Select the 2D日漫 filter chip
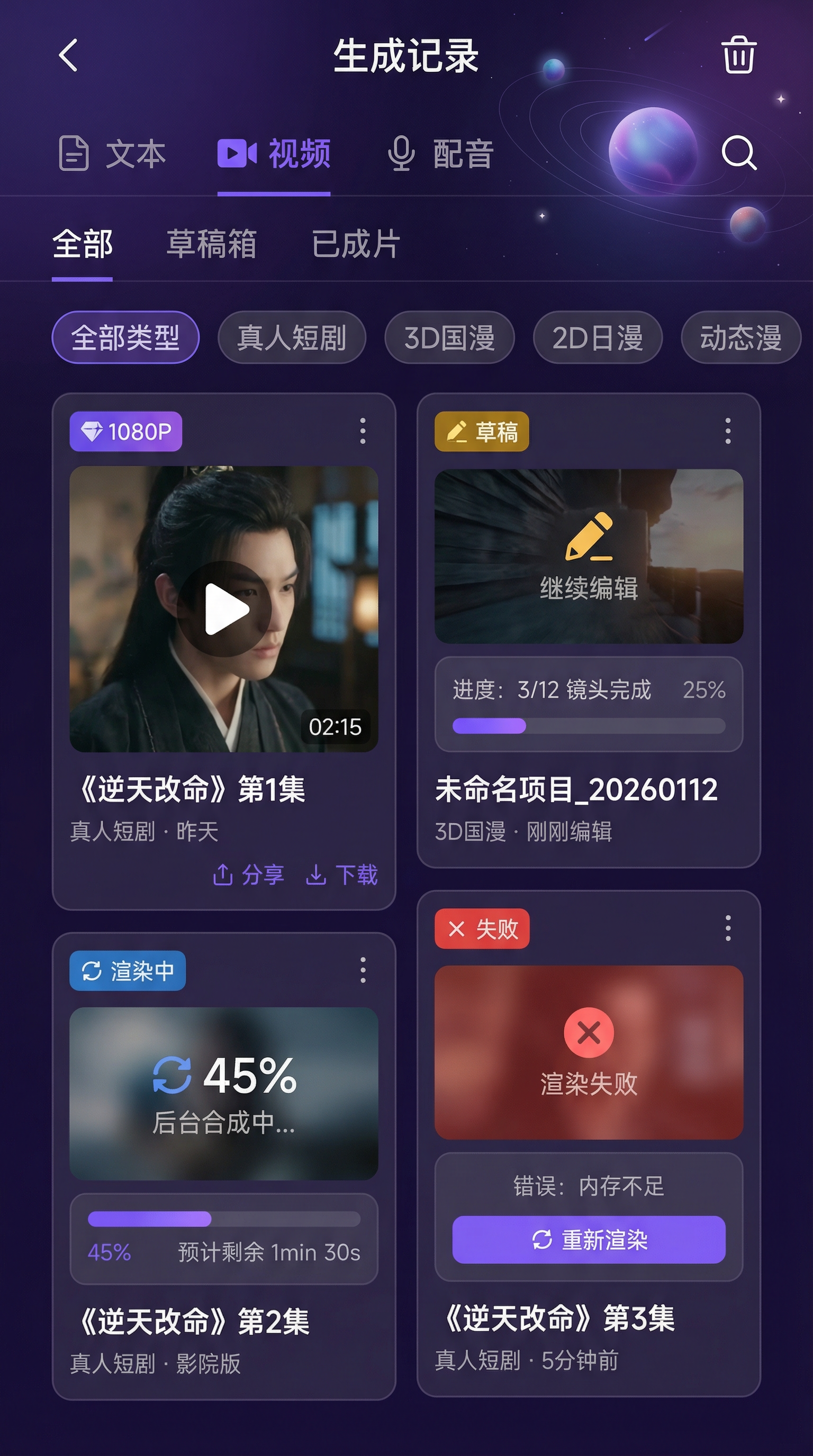This screenshot has width=813, height=1456. click(597, 338)
